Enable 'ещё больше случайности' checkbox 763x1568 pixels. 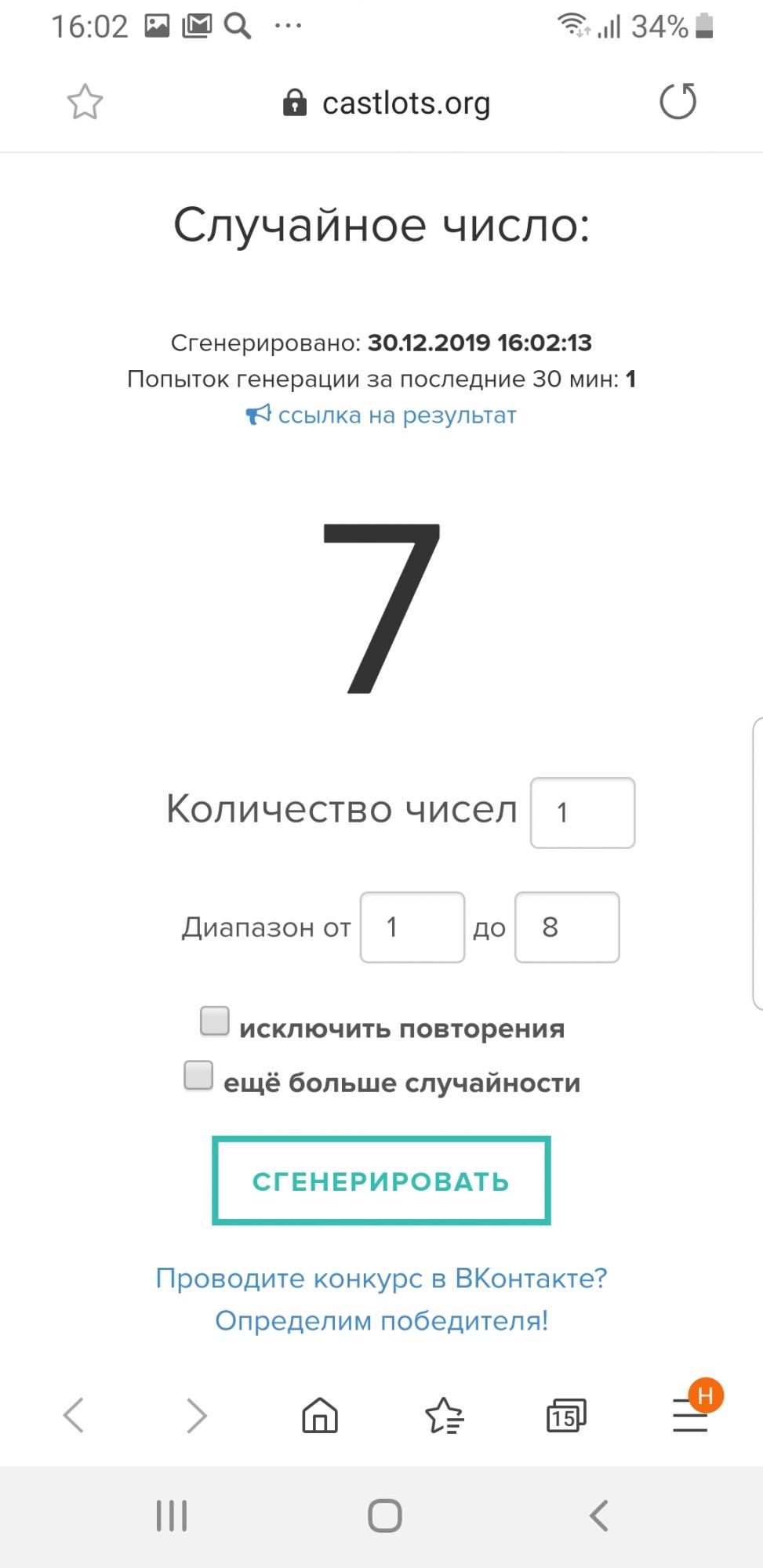tap(198, 1075)
